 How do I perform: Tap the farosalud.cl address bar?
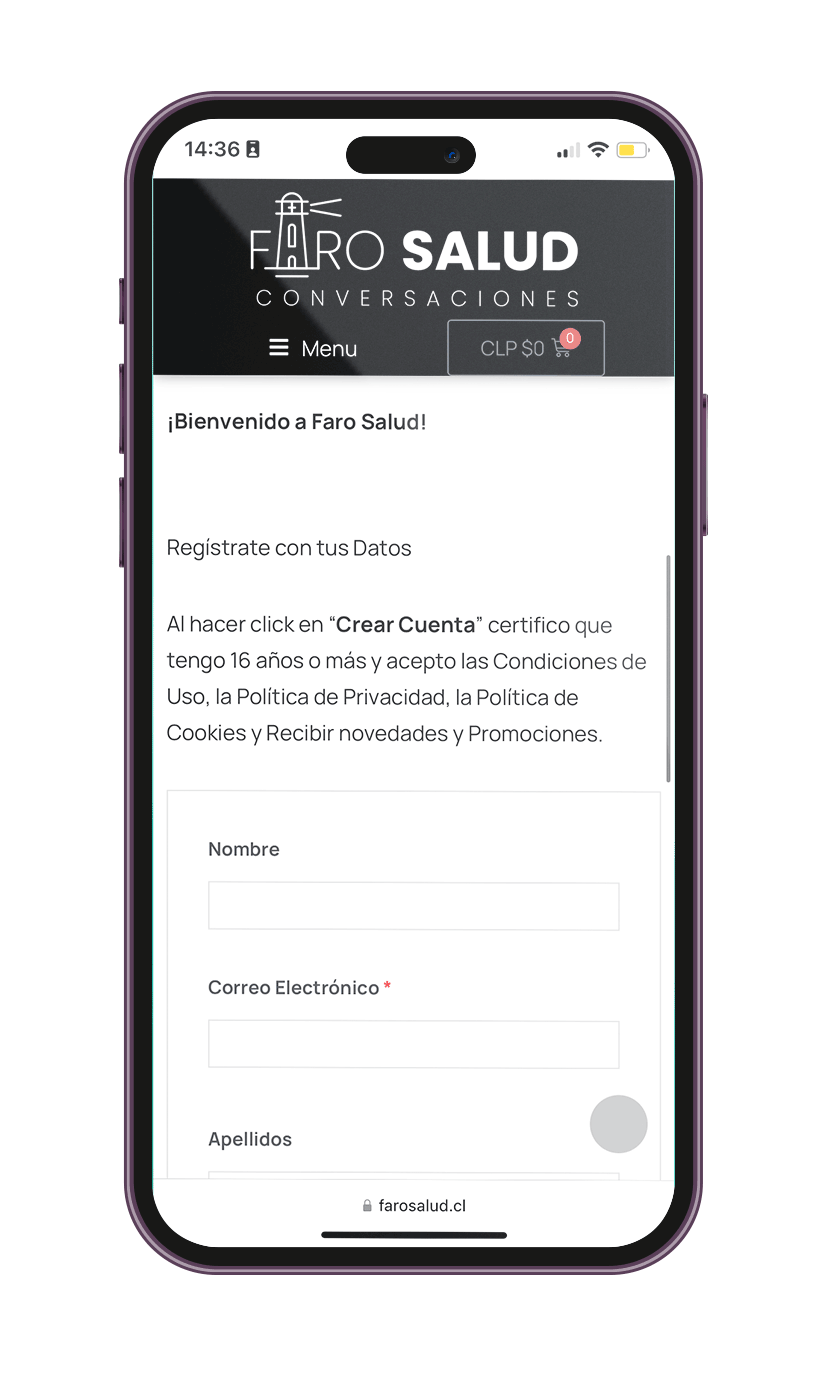[x=414, y=1205]
